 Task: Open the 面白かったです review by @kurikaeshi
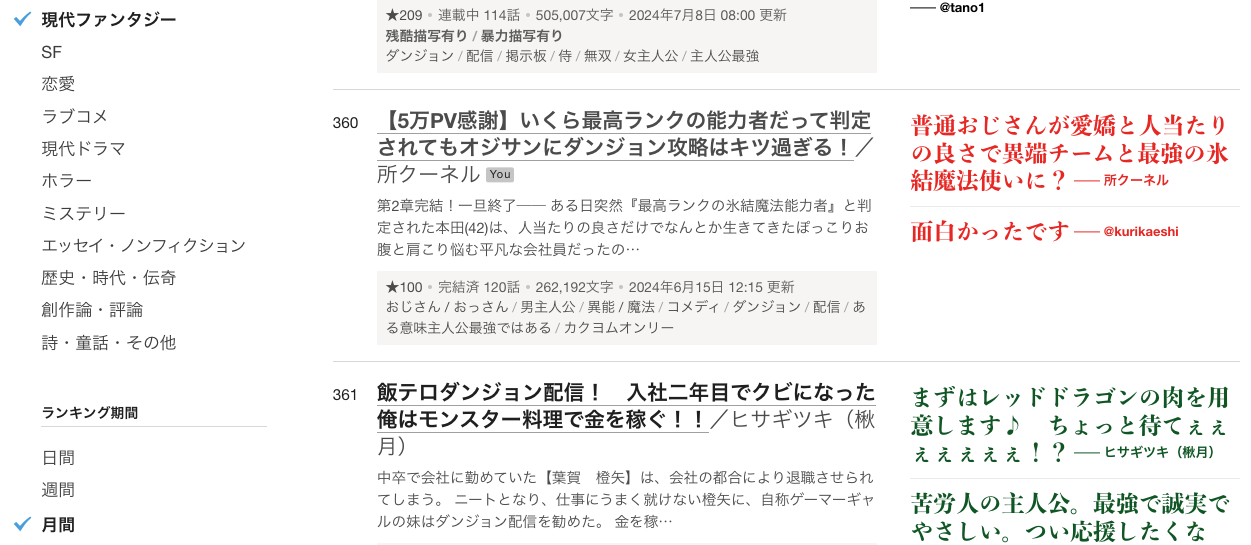tap(990, 232)
